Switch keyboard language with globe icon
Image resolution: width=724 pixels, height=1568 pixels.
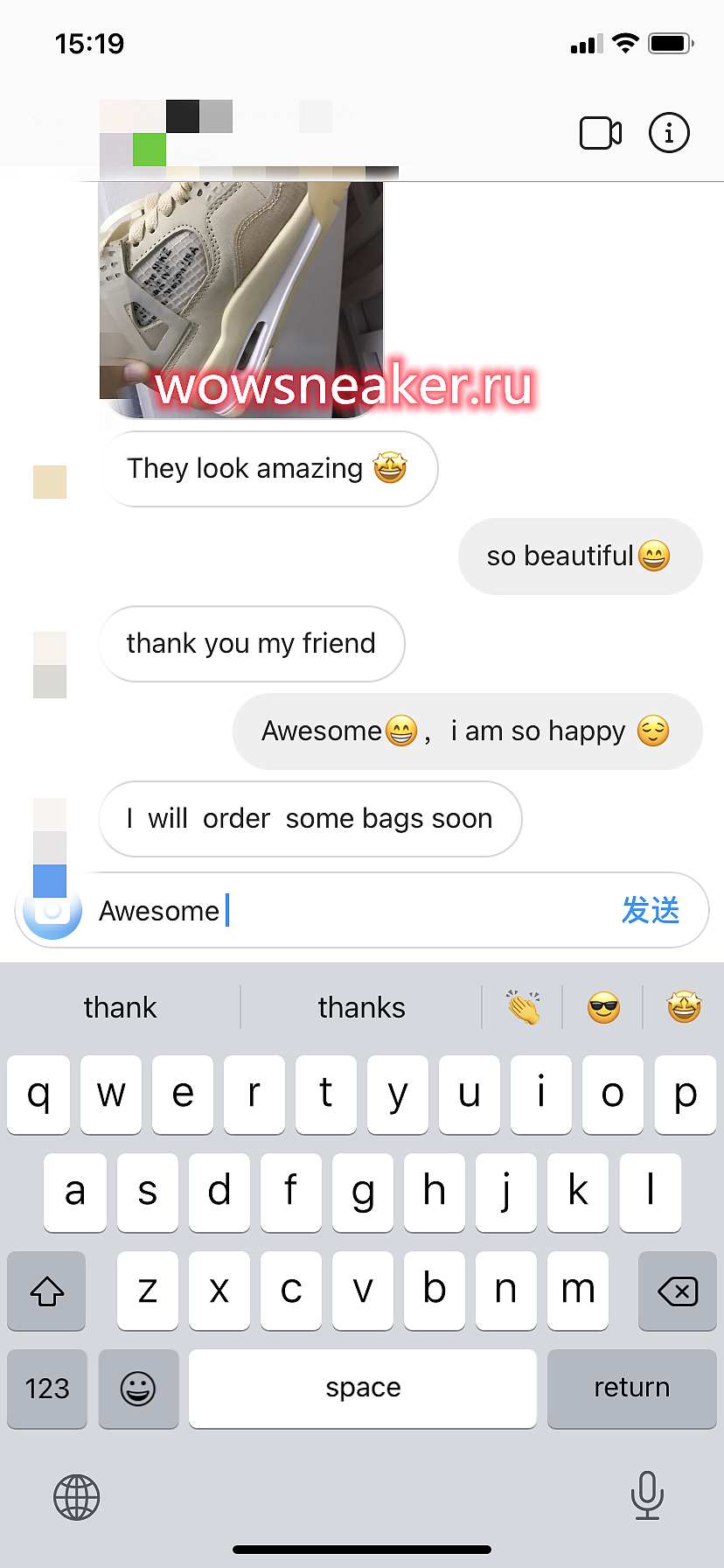click(77, 1496)
